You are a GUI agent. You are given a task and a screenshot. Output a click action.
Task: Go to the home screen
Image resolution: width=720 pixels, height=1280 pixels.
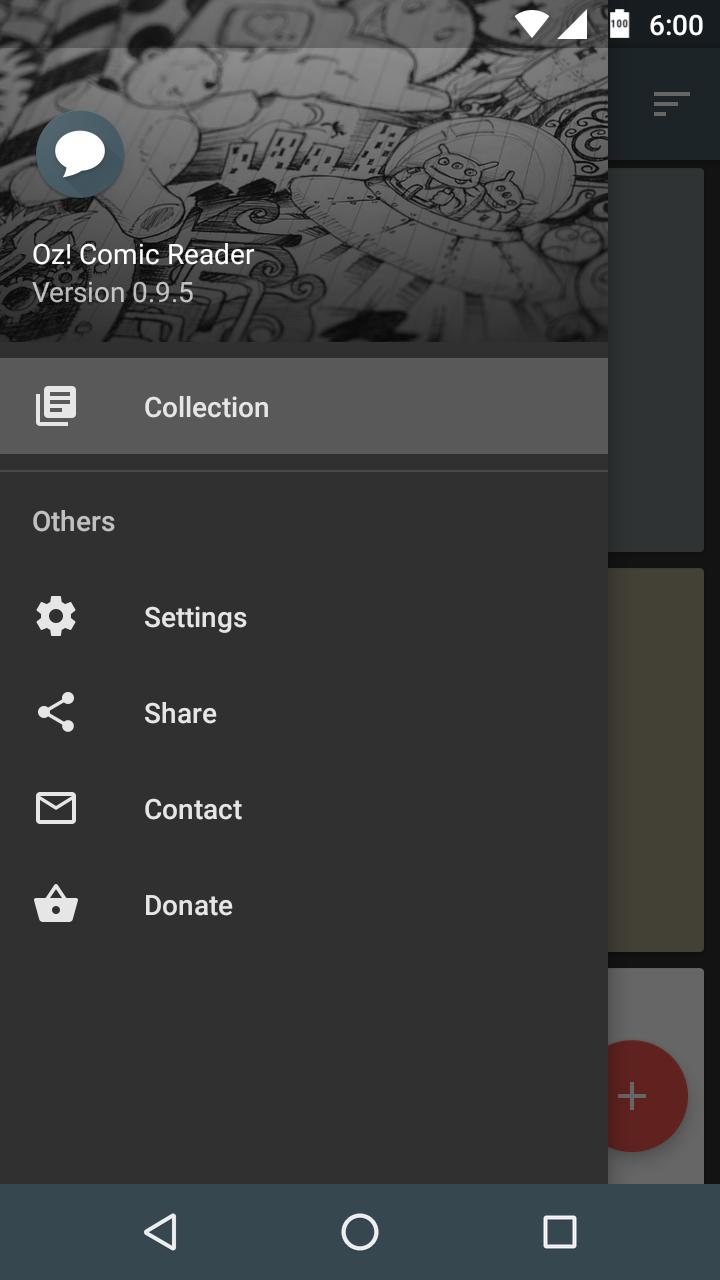pos(360,1232)
